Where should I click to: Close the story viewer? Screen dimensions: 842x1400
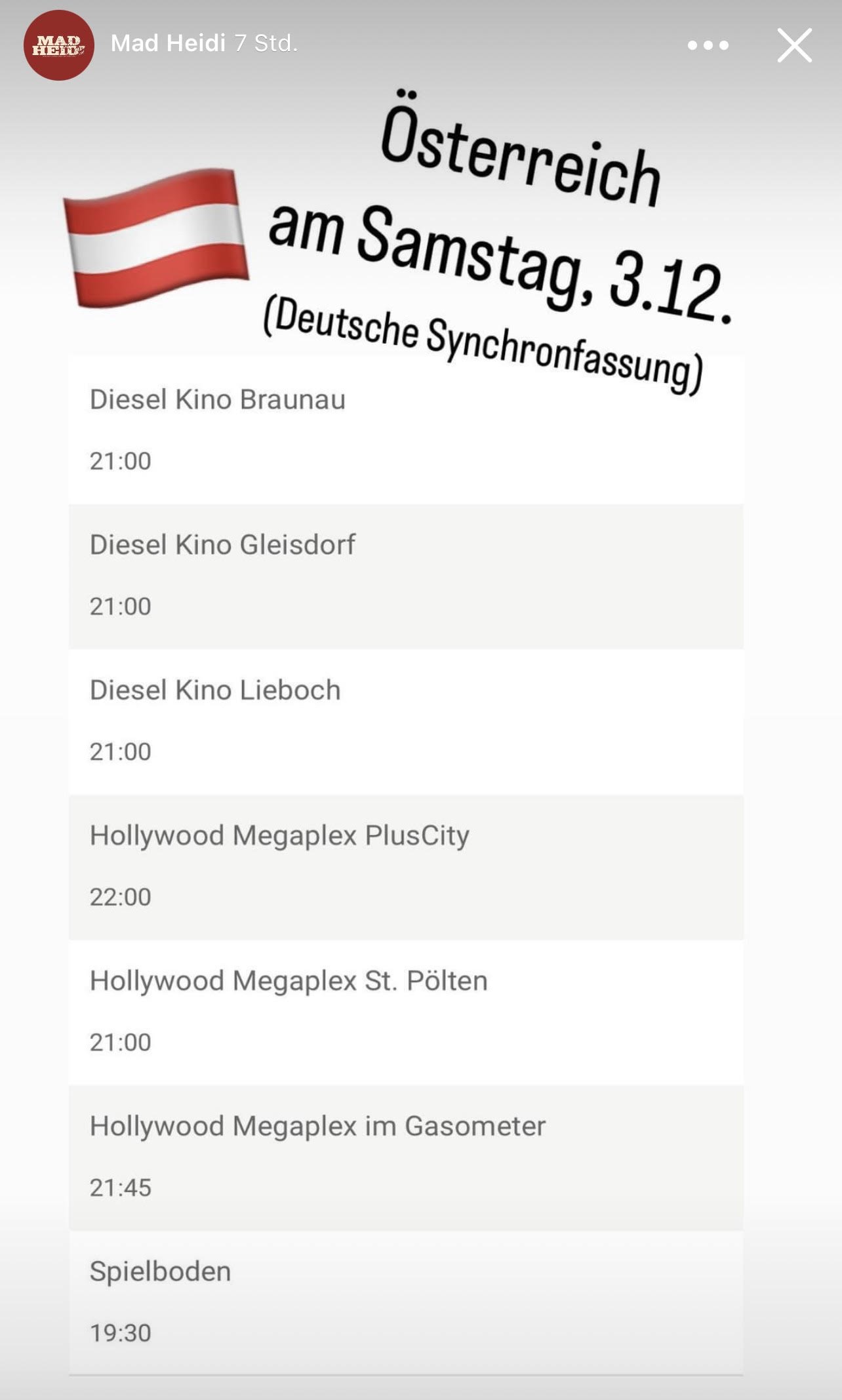pos(795,45)
